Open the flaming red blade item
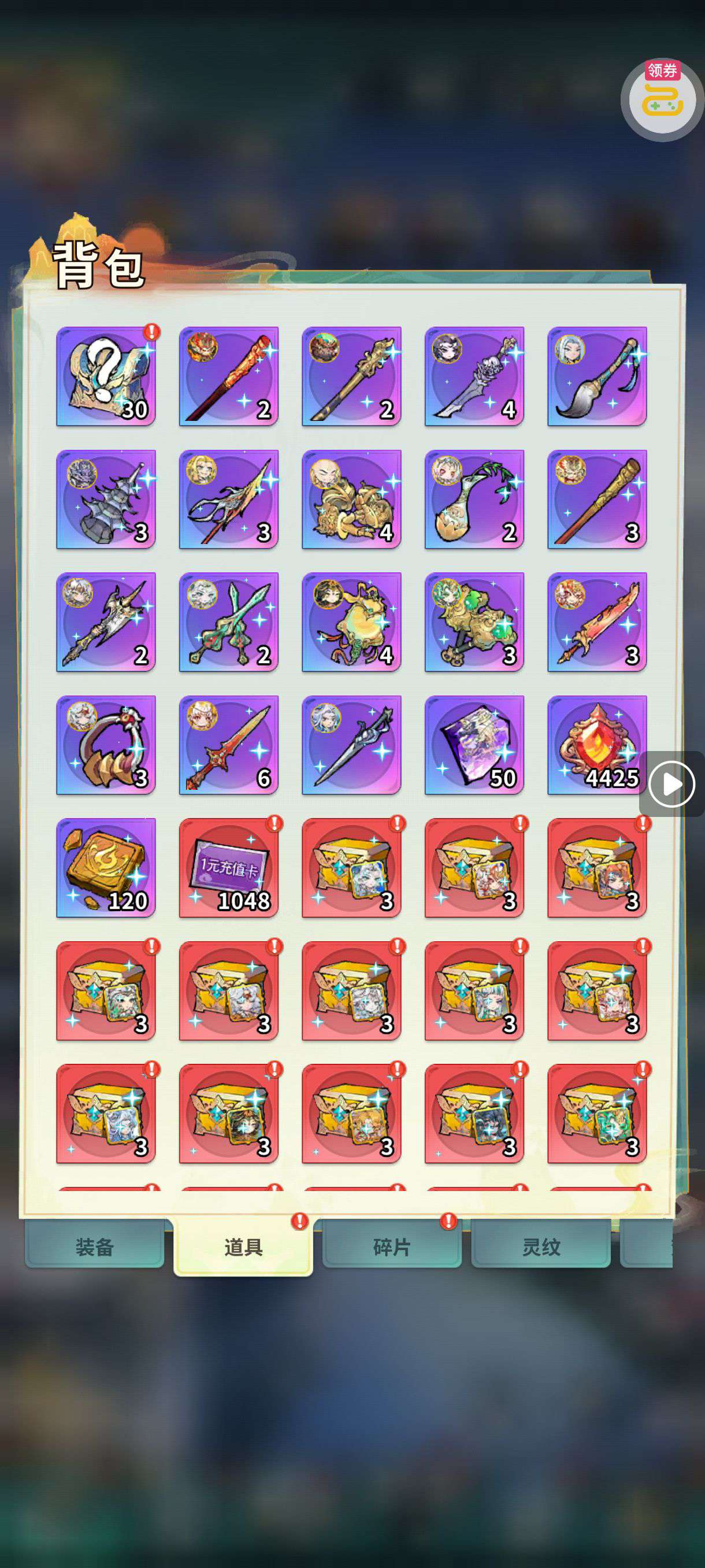This screenshot has height=1568, width=705. point(597,622)
